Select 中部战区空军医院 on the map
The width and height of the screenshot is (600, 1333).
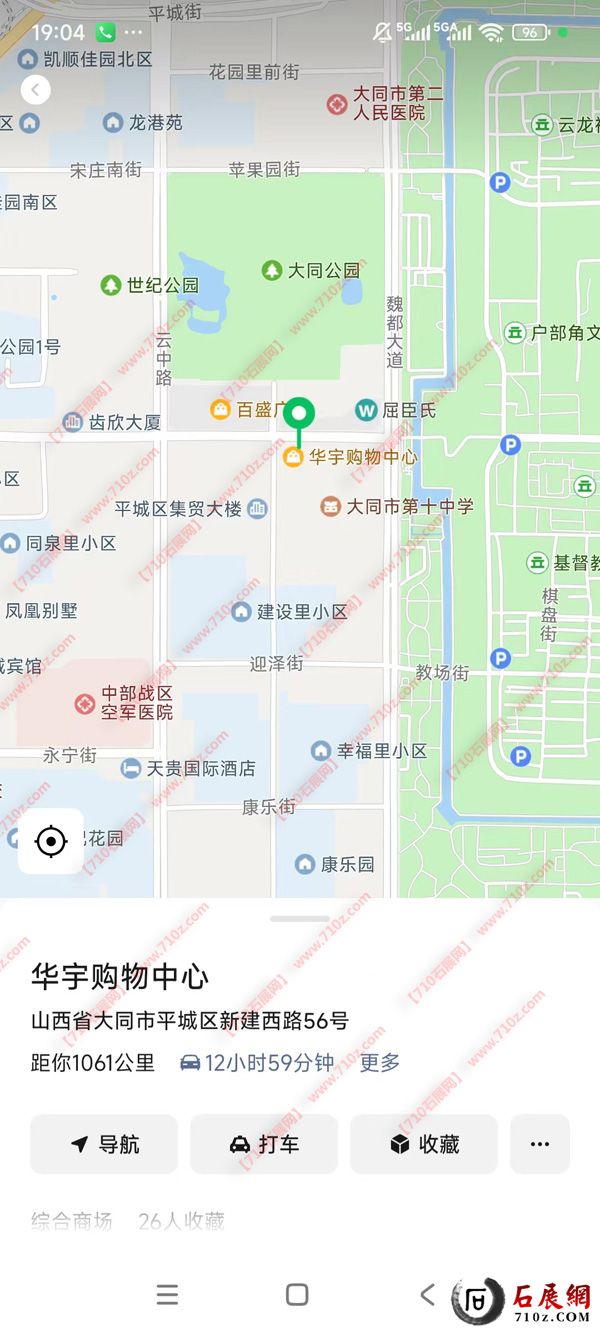click(86, 703)
